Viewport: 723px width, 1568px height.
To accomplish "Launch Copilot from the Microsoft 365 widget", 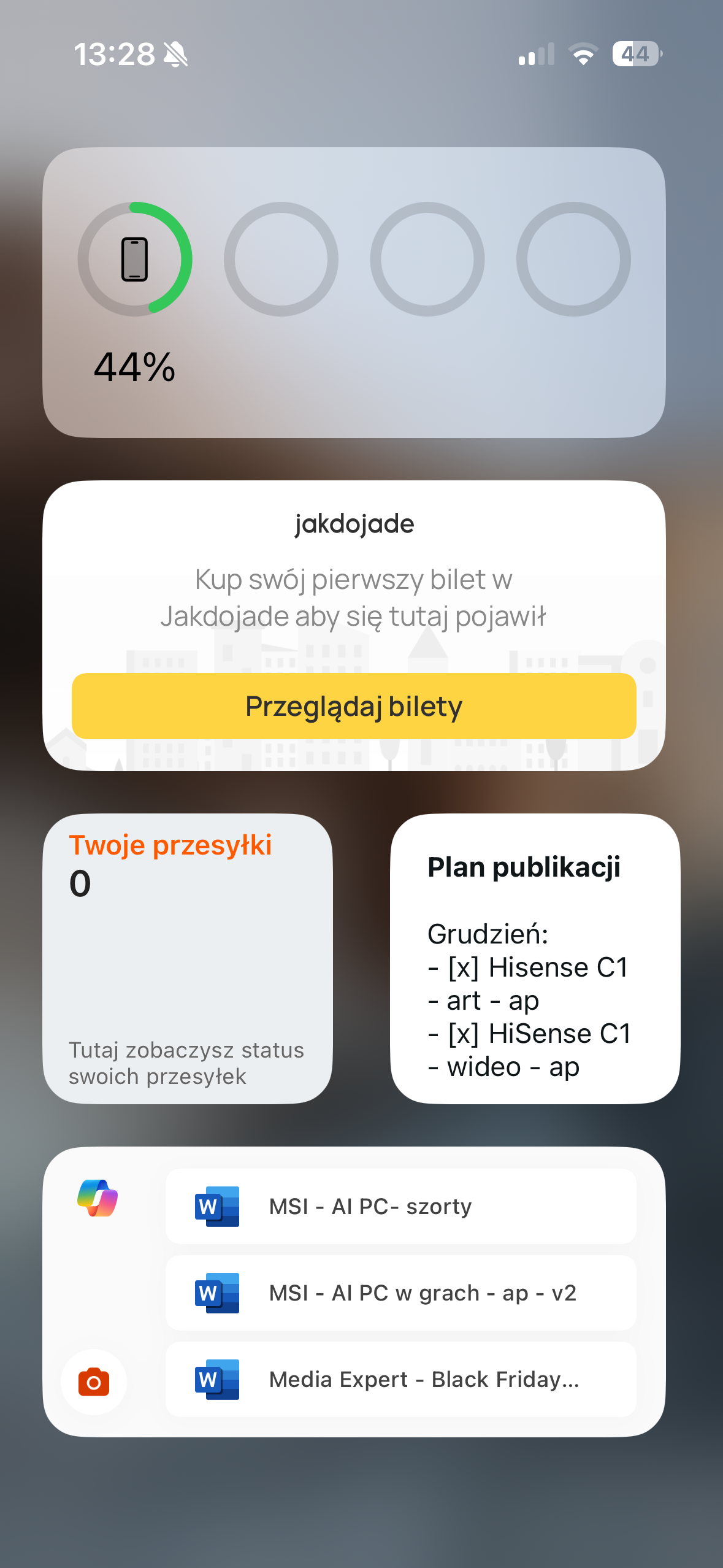I will click(x=98, y=1197).
